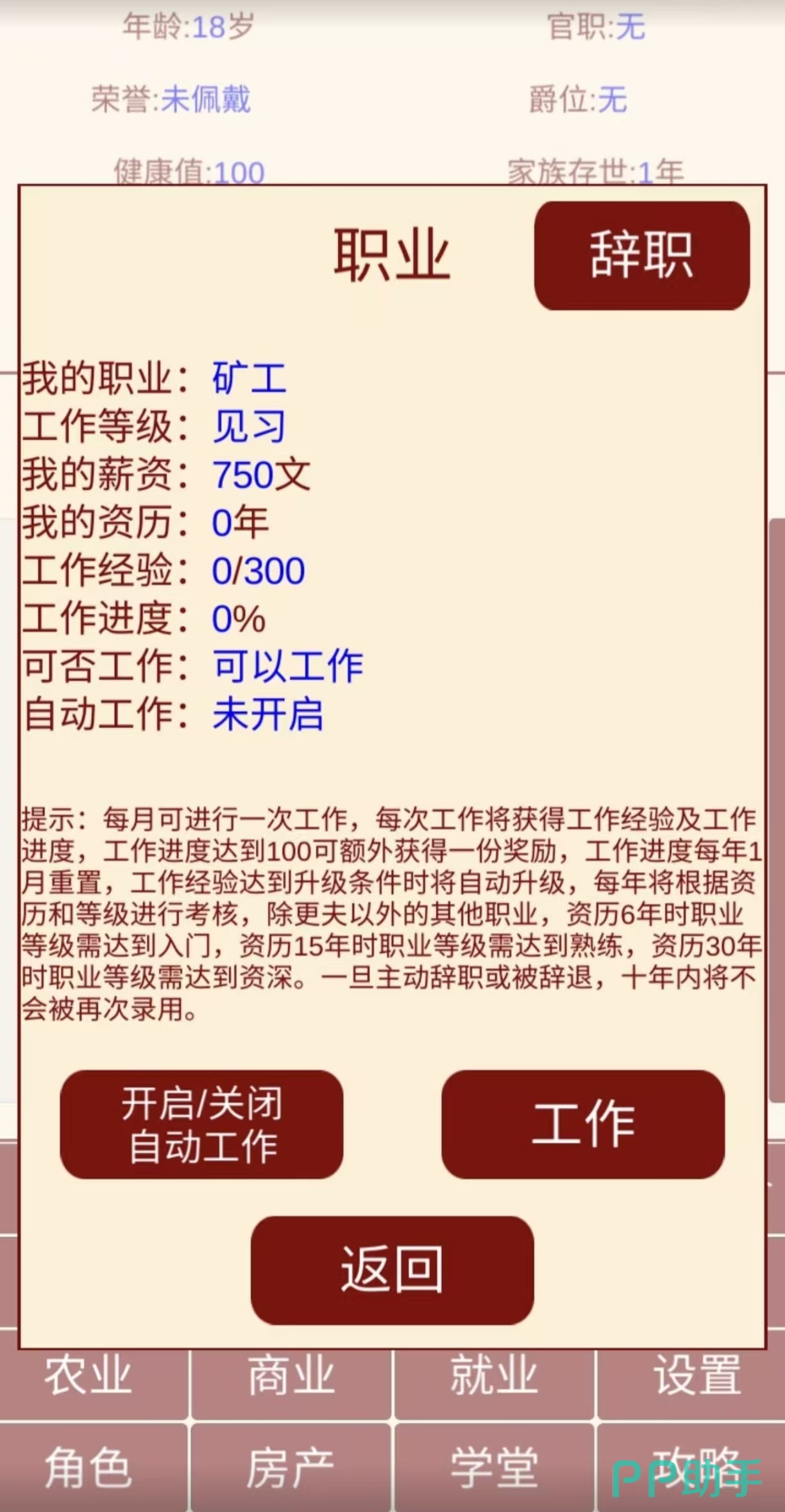This screenshot has height=1512, width=785.
Task: Toggle 开启/关闭 自动工作 auto work
Action: pos(201,1124)
